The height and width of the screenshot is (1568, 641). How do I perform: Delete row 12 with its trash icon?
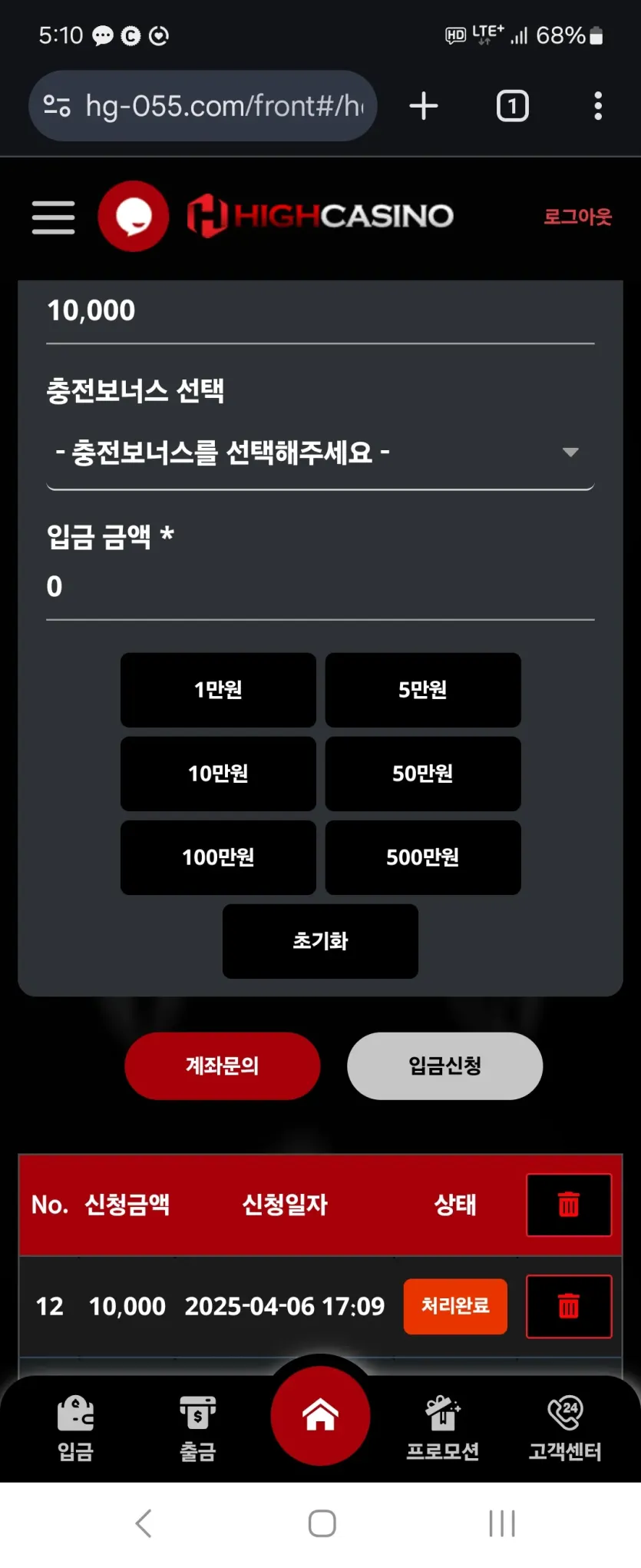569,1306
